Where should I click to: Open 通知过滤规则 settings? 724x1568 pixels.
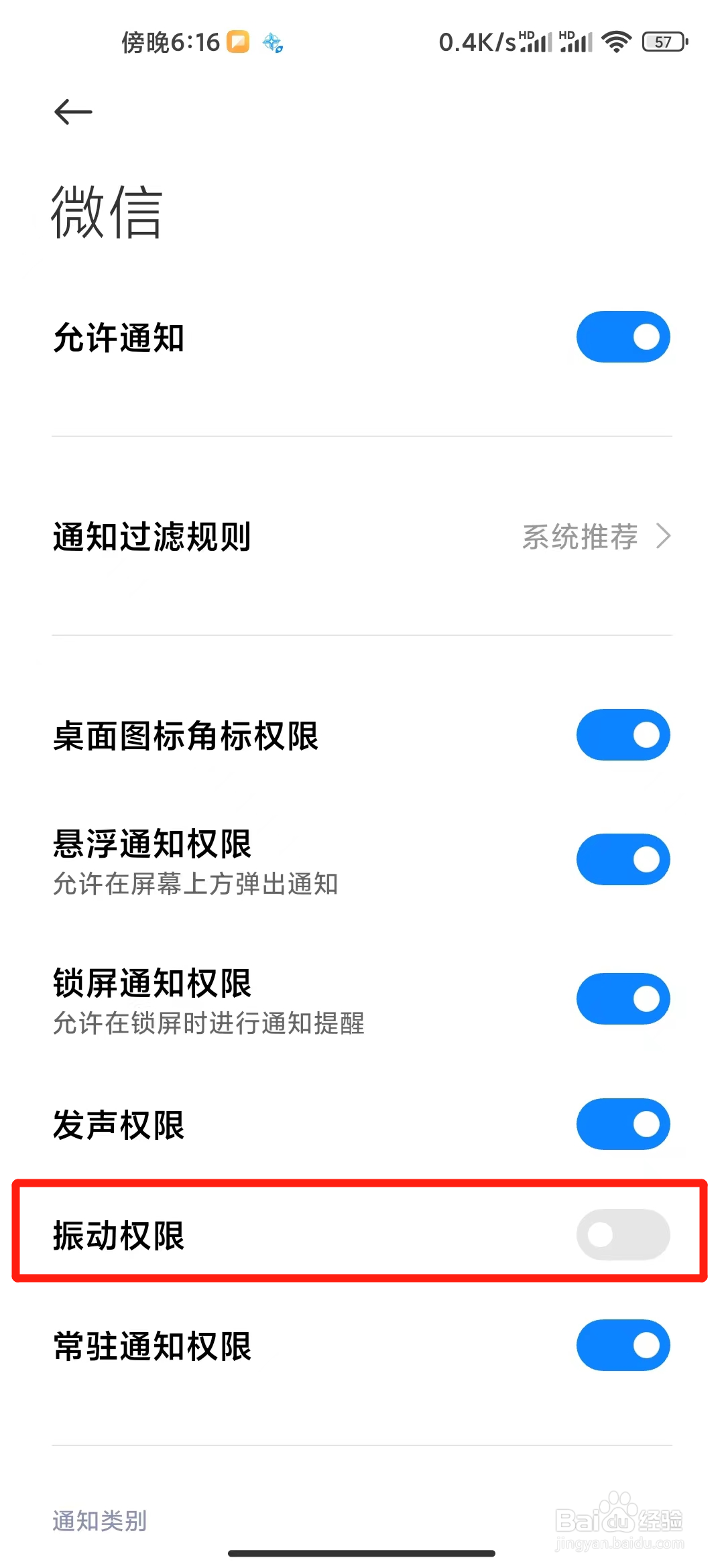(362, 536)
